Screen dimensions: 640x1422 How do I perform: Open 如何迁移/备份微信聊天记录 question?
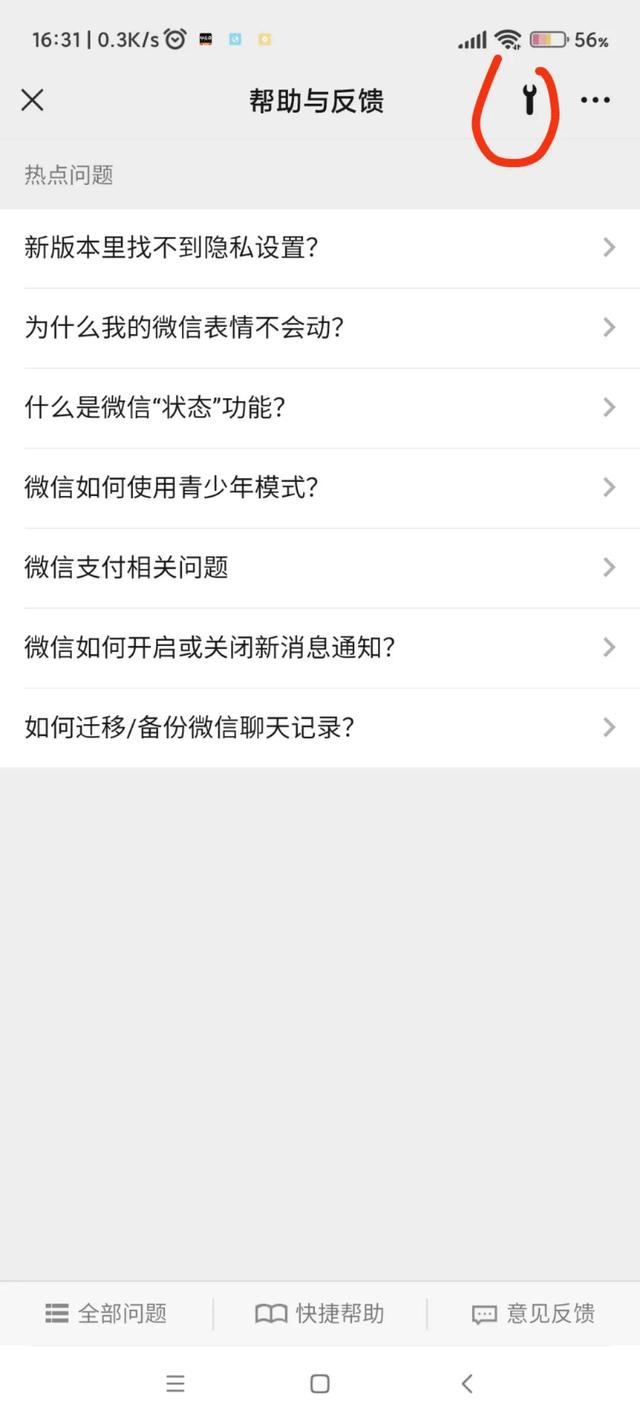pos(320,728)
